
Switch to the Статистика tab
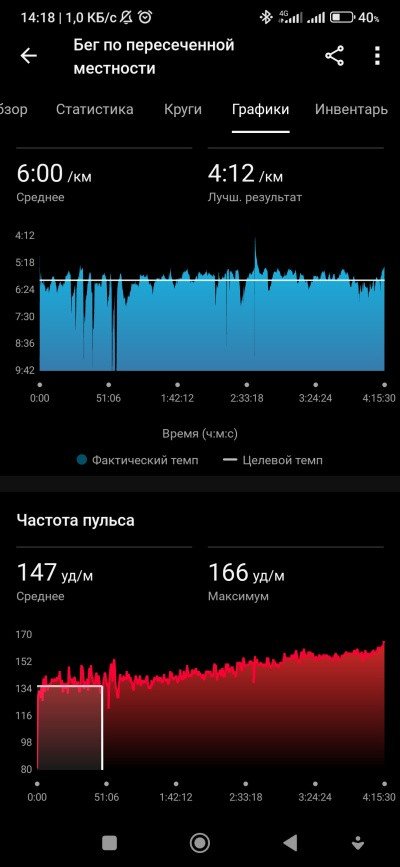click(95, 109)
